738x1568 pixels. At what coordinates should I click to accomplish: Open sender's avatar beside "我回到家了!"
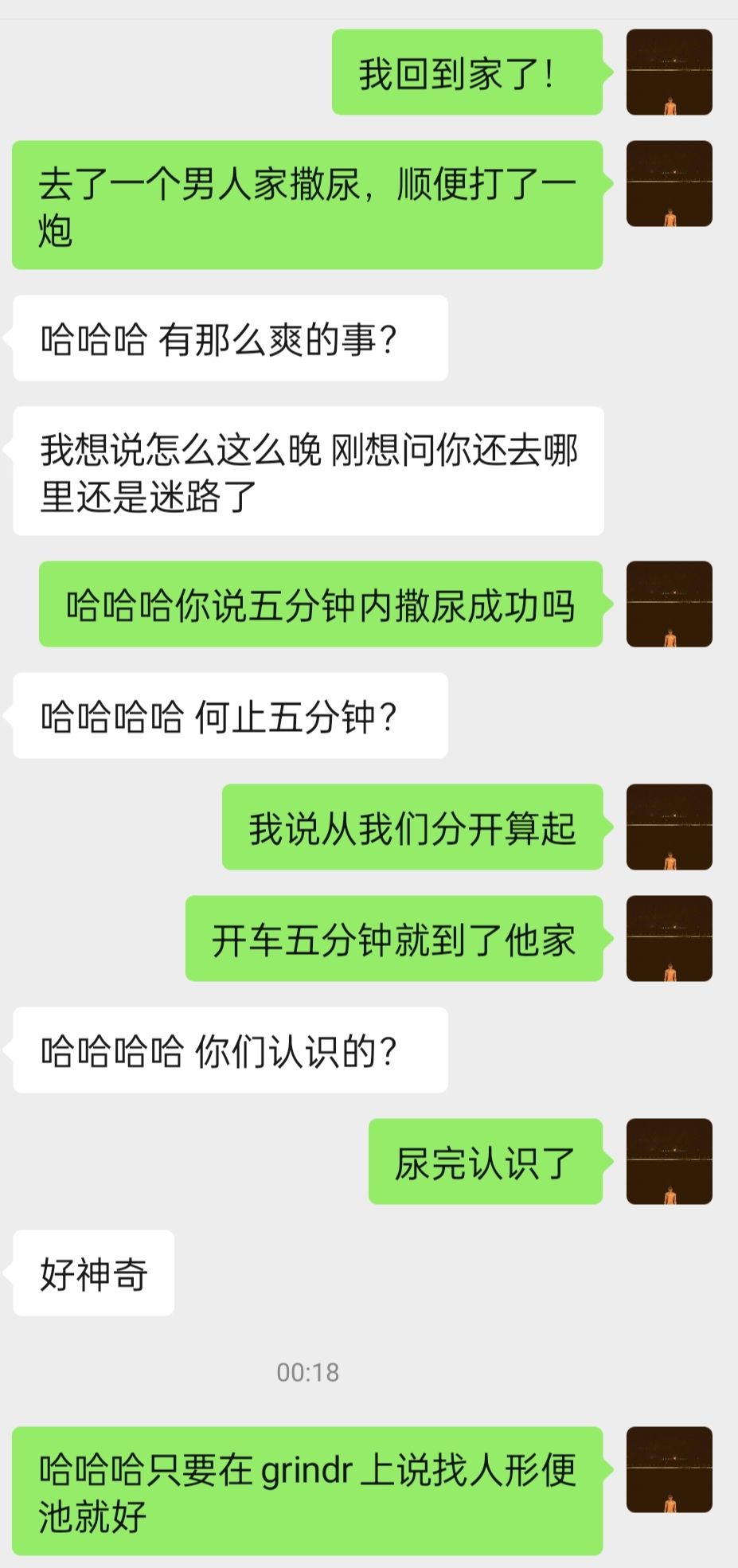[669, 72]
